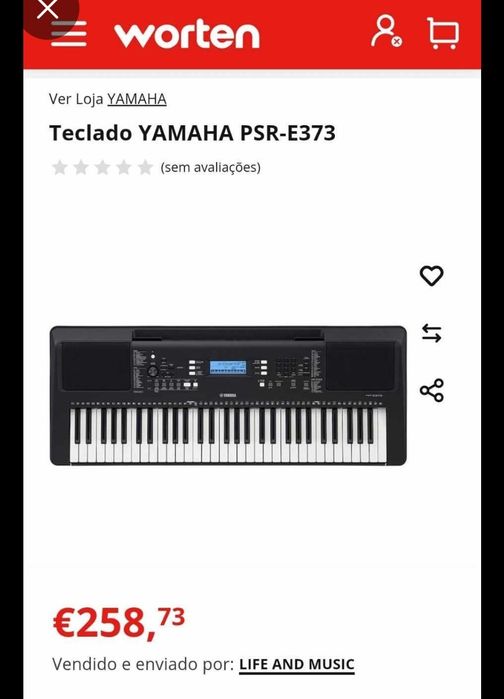Image resolution: width=504 pixels, height=699 pixels.
Task: Open the seller LIFE AND MUSIC link
Action: click(x=297, y=665)
